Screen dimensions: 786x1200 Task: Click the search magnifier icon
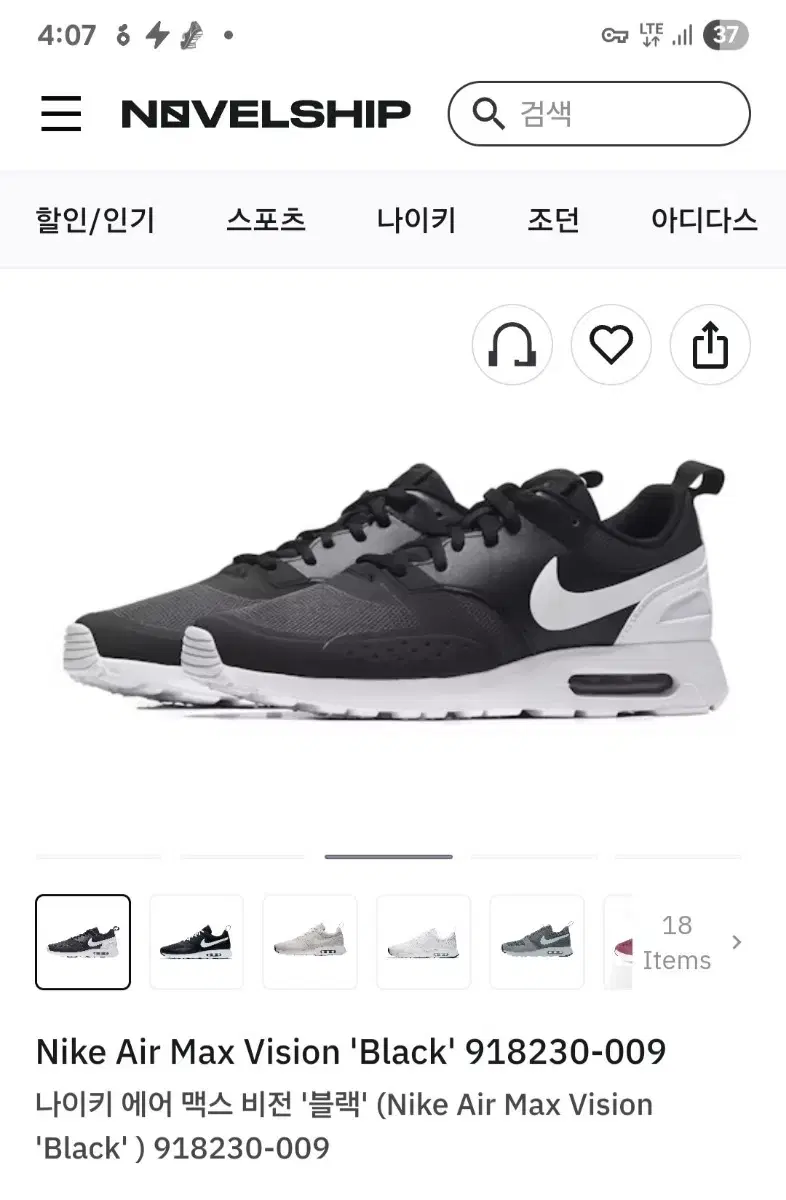pos(487,113)
